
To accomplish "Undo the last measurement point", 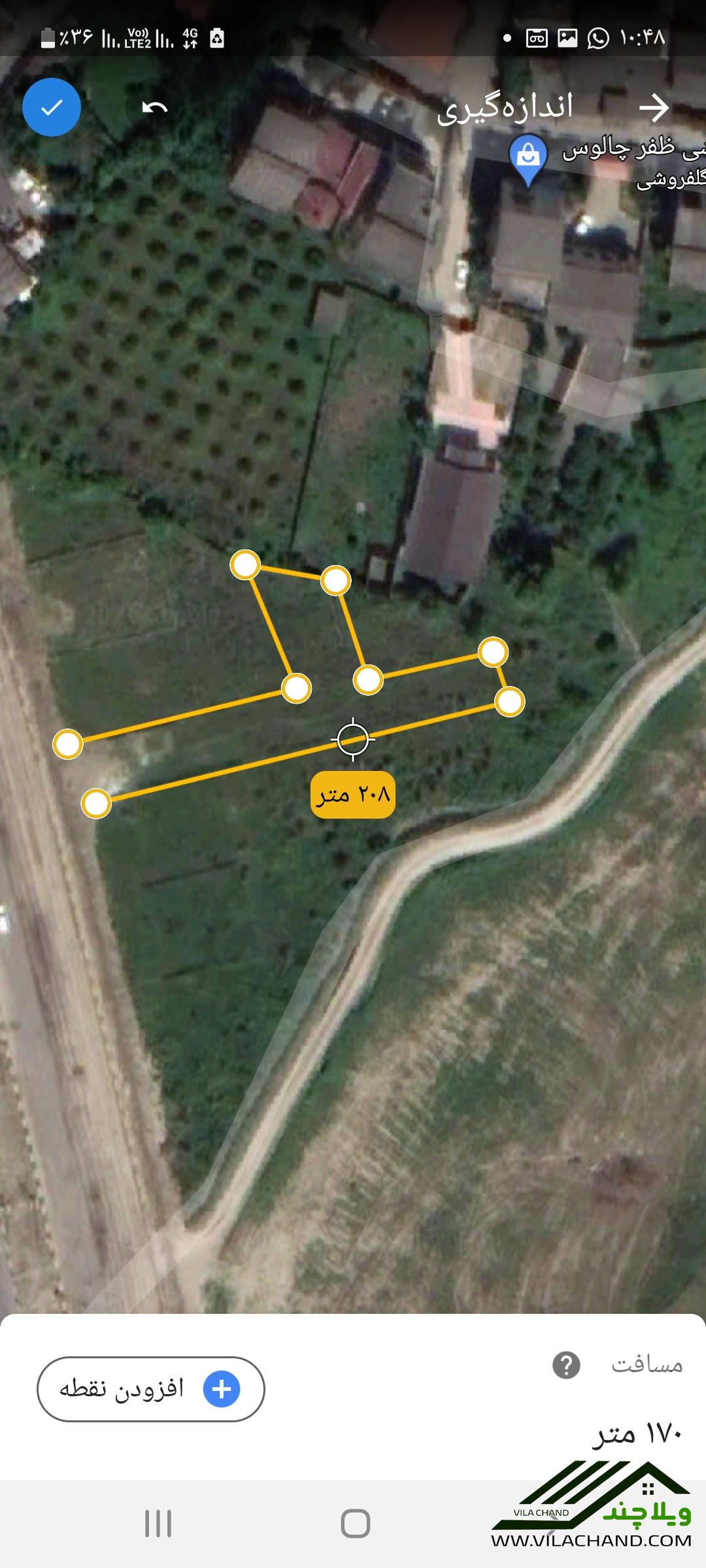I will [155, 108].
